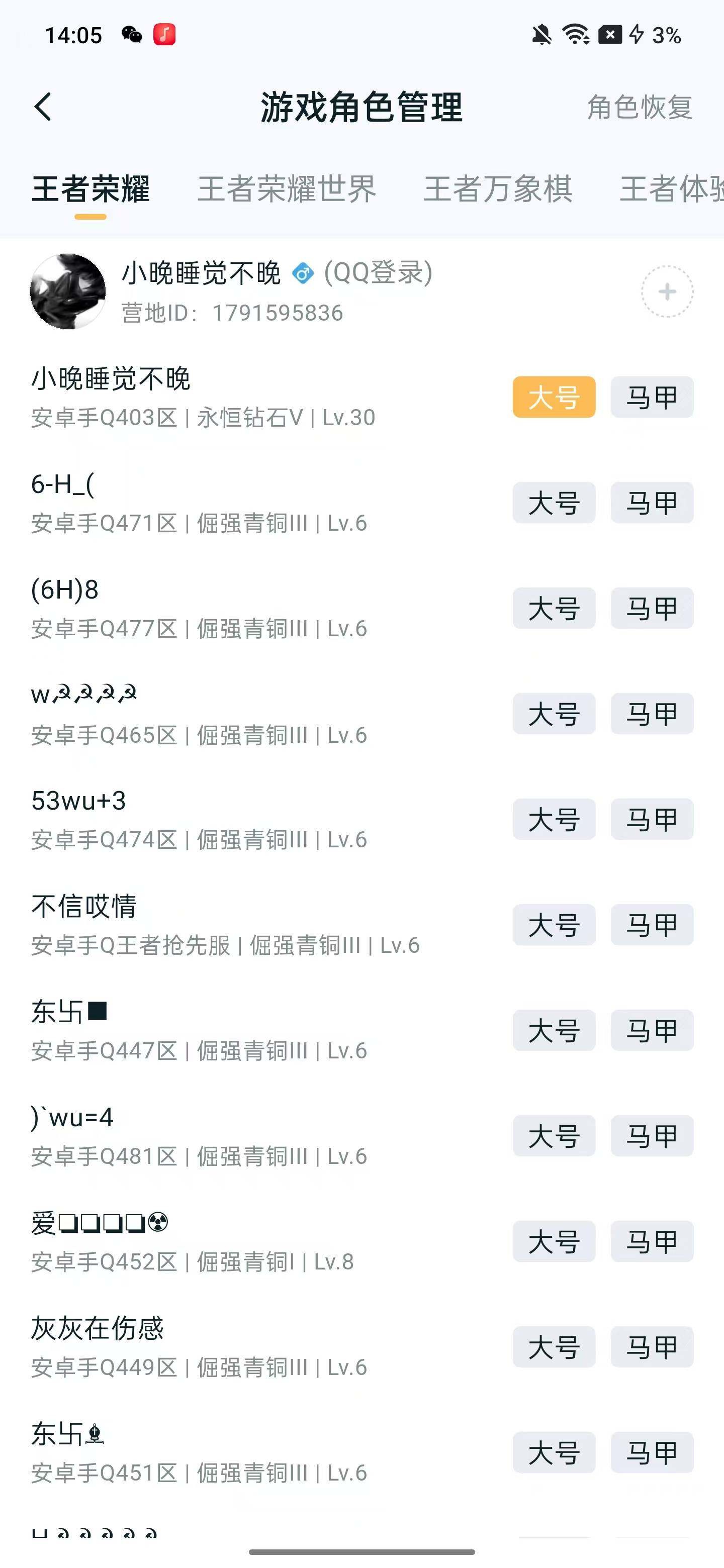Set the 安卓手Q465区 role as 大号
The width and height of the screenshot is (724, 1568).
click(x=554, y=714)
